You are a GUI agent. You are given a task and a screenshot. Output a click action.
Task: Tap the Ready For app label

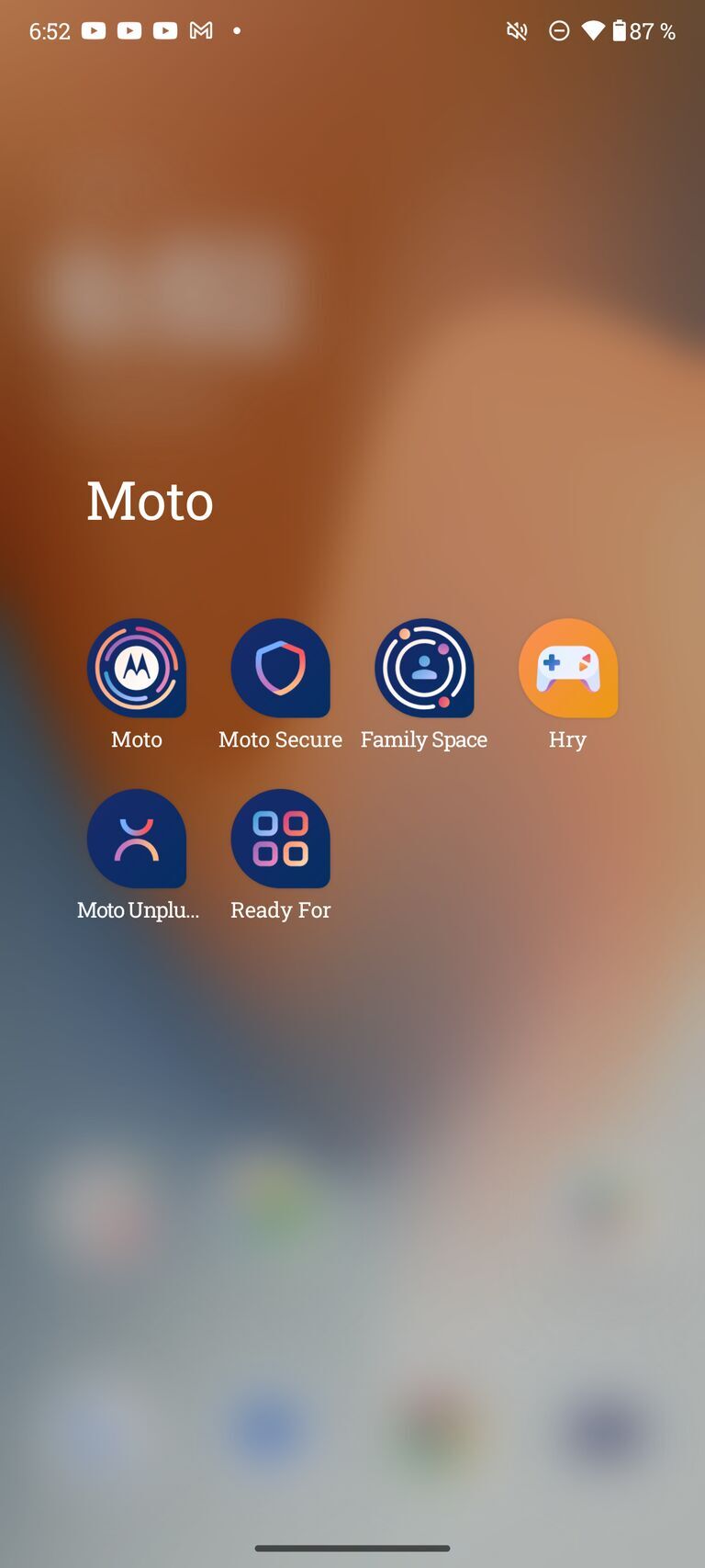point(280,910)
